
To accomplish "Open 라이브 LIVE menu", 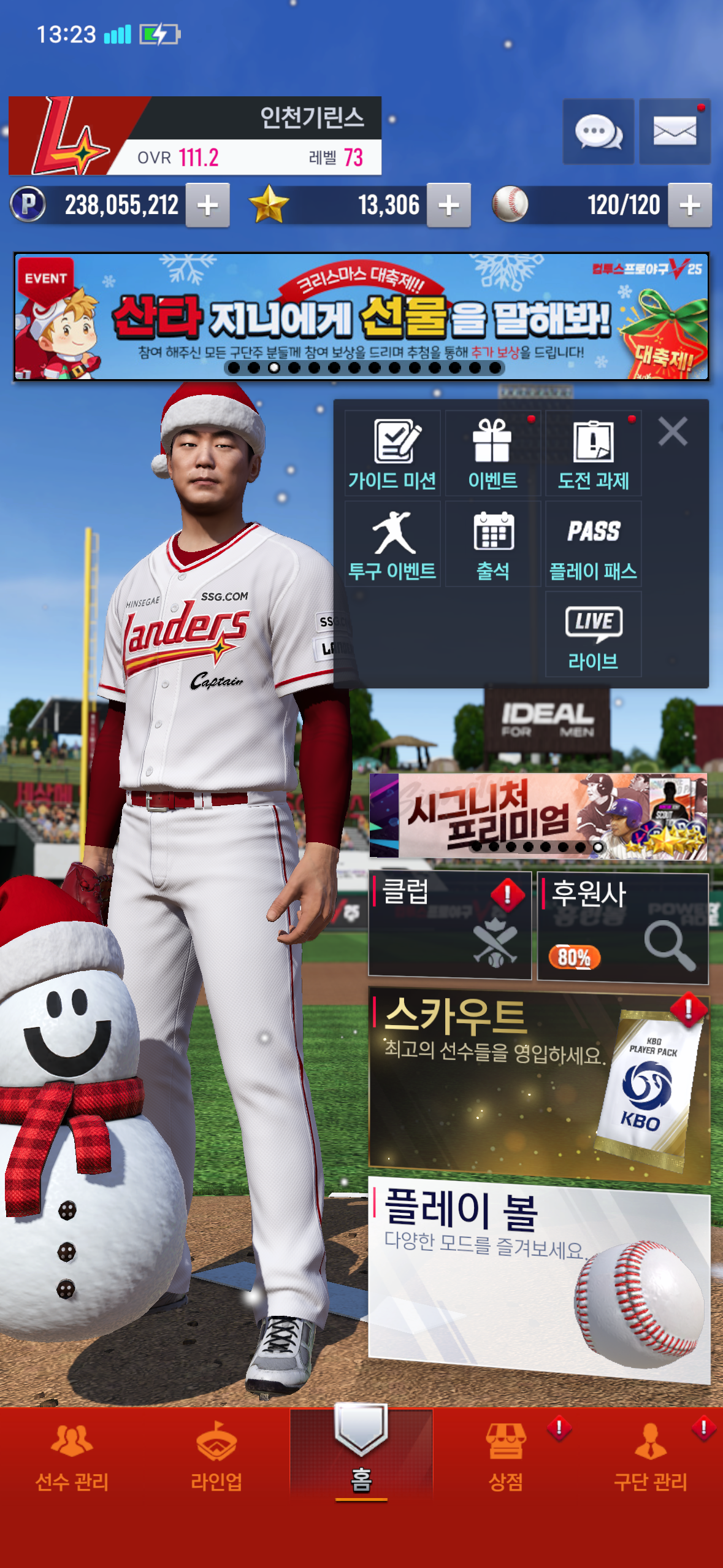I will [x=593, y=634].
